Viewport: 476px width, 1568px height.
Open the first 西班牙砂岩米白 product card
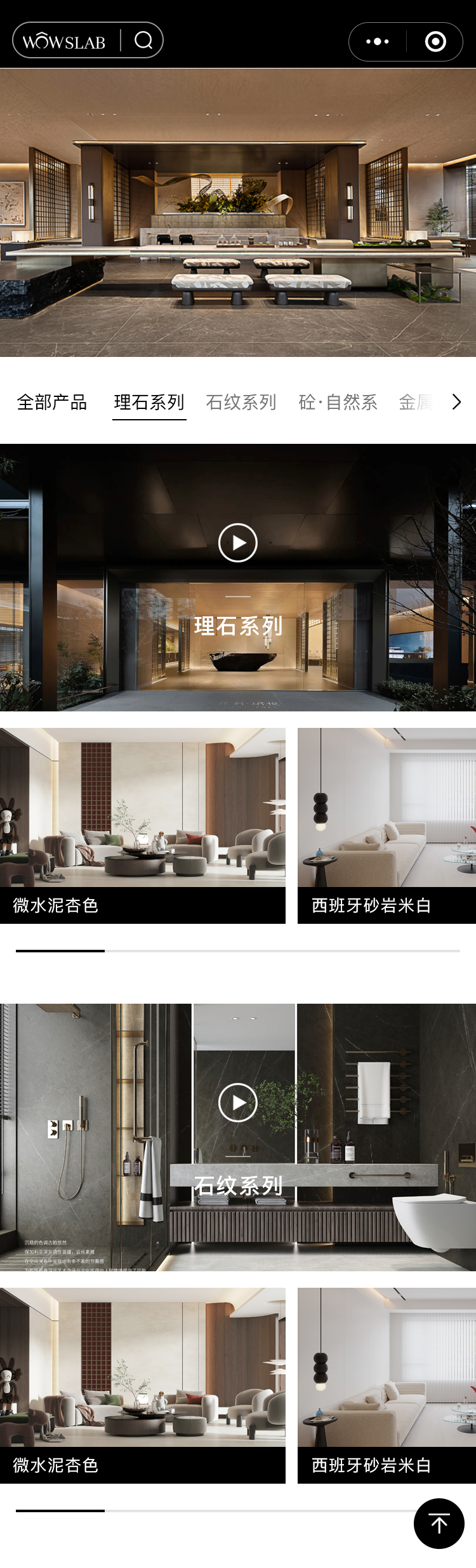(x=387, y=824)
